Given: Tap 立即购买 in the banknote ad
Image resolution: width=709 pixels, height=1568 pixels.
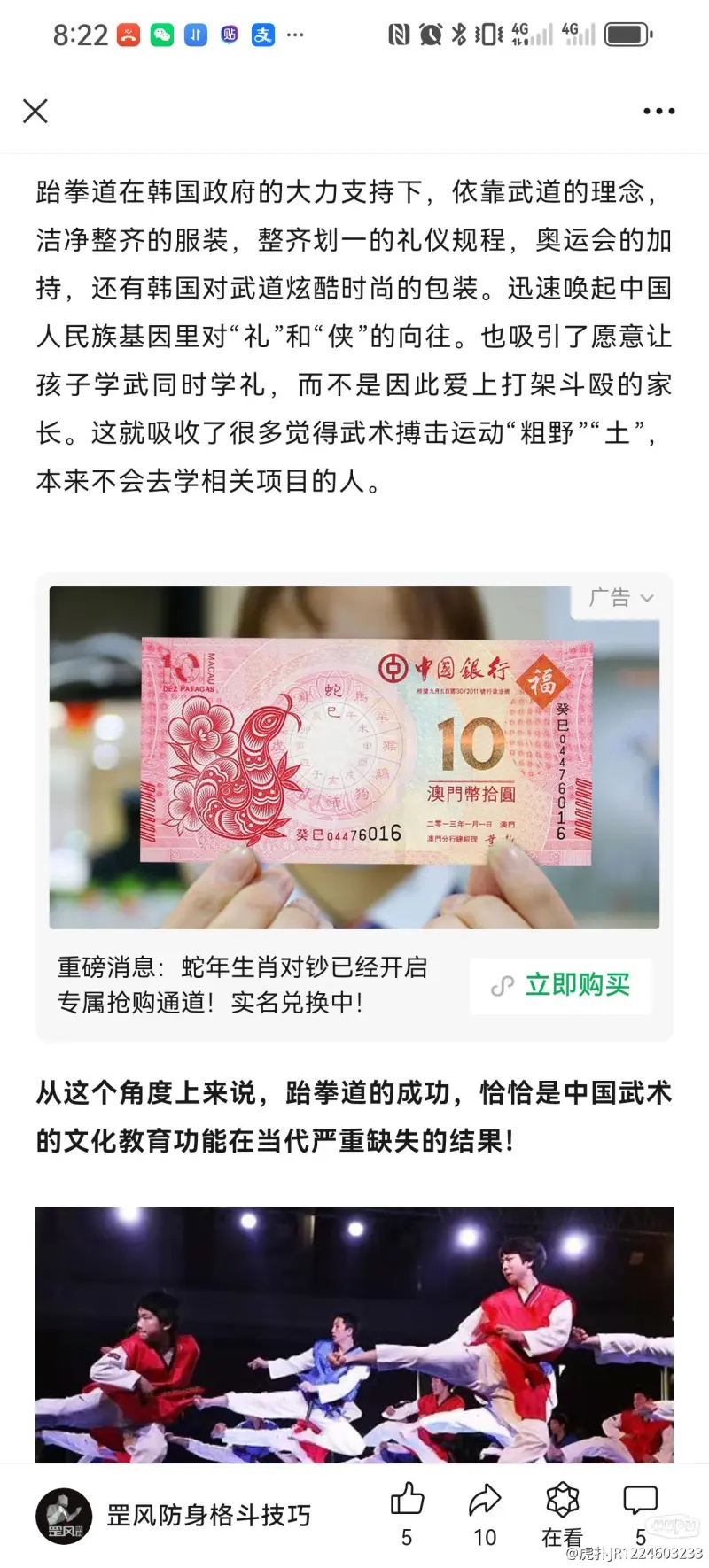Looking at the screenshot, I should click(561, 985).
